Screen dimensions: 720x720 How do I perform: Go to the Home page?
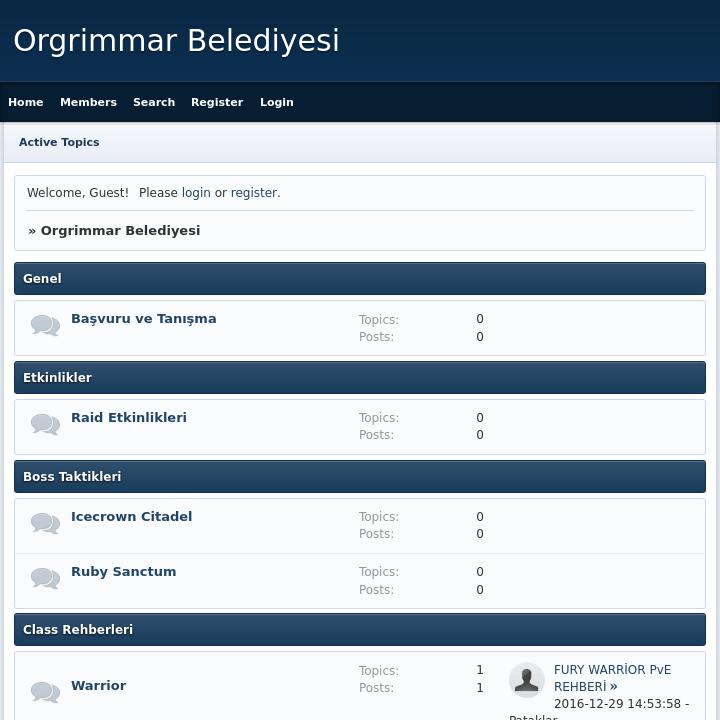tap(26, 102)
